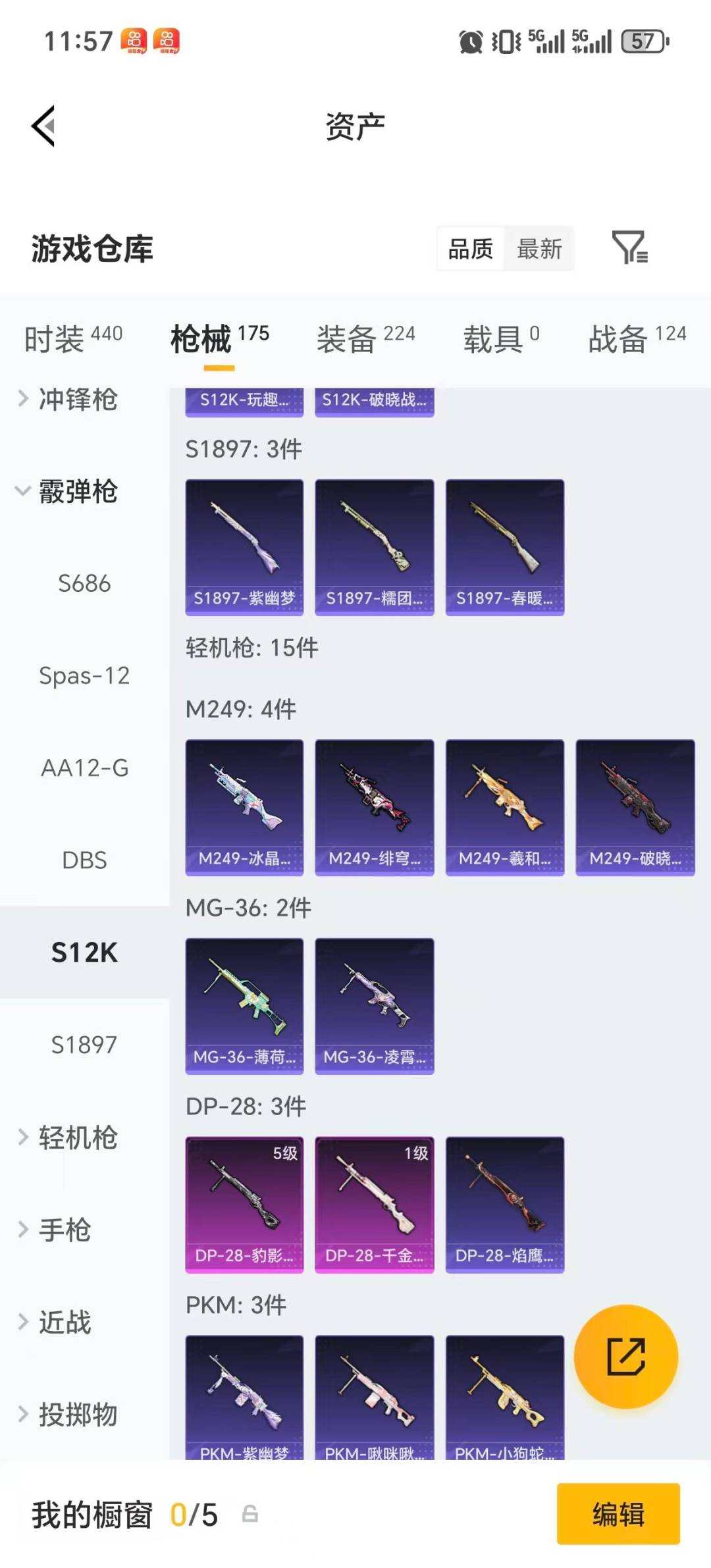Open the M249-冰晶 skin tile
The image size is (711, 1568).
point(244,807)
